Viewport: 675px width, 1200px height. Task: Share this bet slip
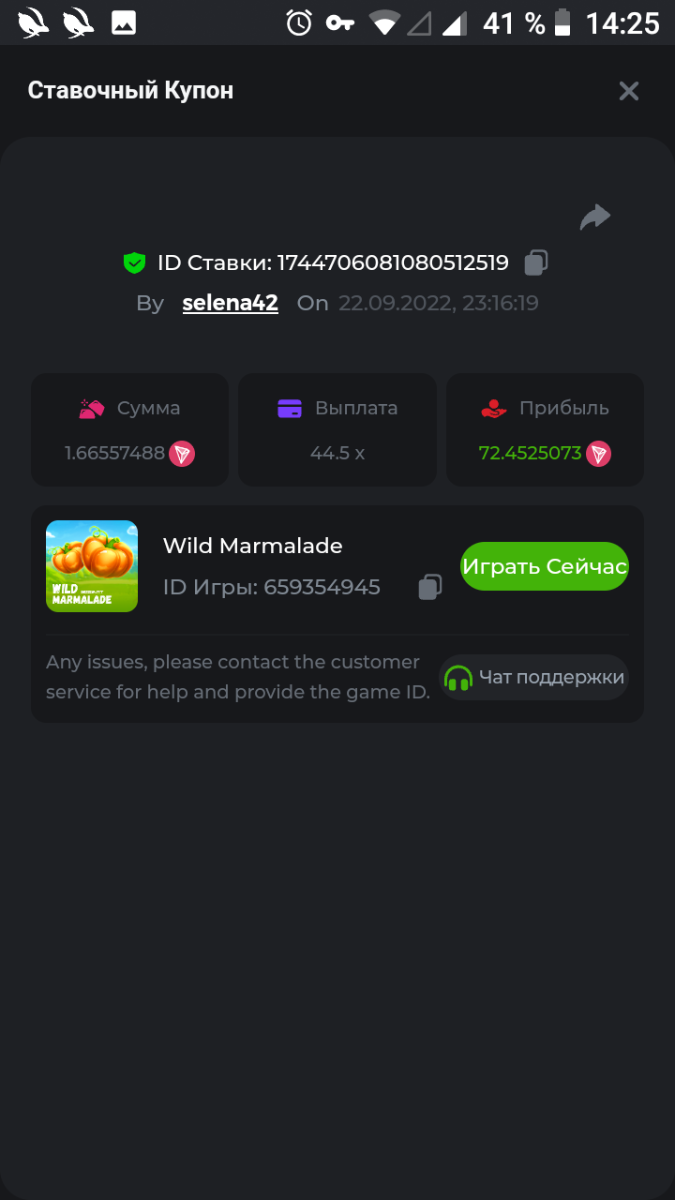point(595,217)
